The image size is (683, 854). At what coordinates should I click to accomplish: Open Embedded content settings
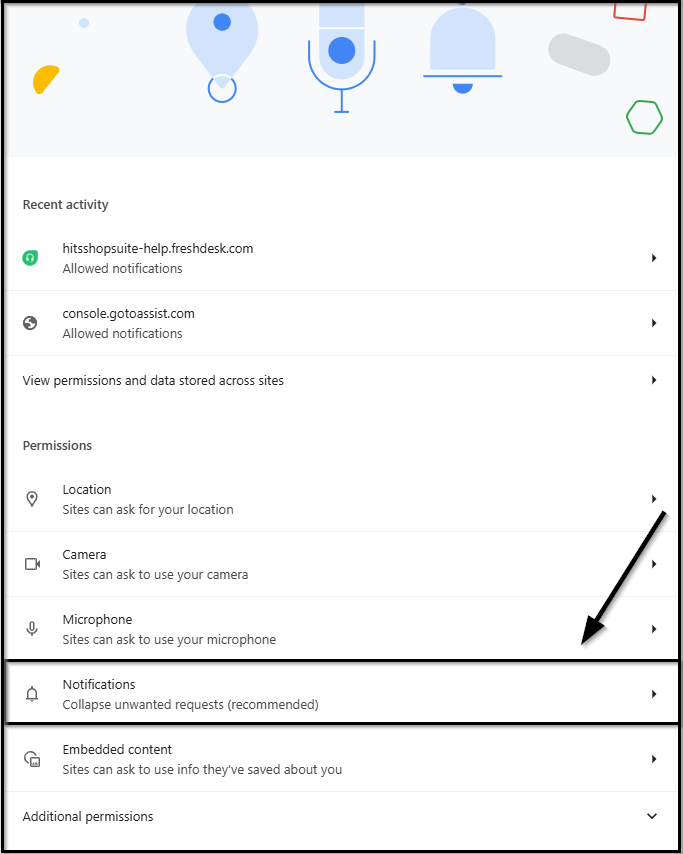tap(340, 759)
